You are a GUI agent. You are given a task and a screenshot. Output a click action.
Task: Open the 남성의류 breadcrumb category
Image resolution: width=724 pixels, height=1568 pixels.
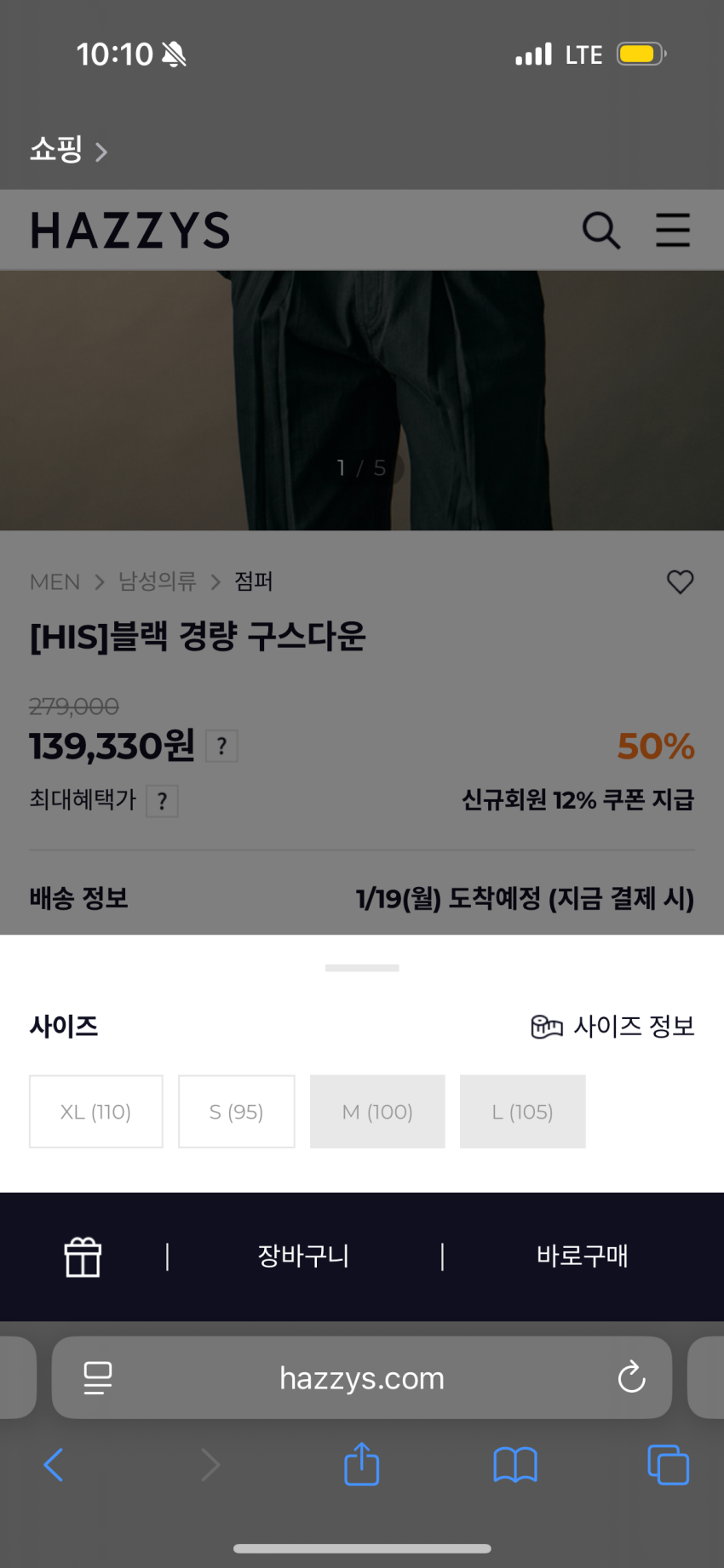pos(157,582)
